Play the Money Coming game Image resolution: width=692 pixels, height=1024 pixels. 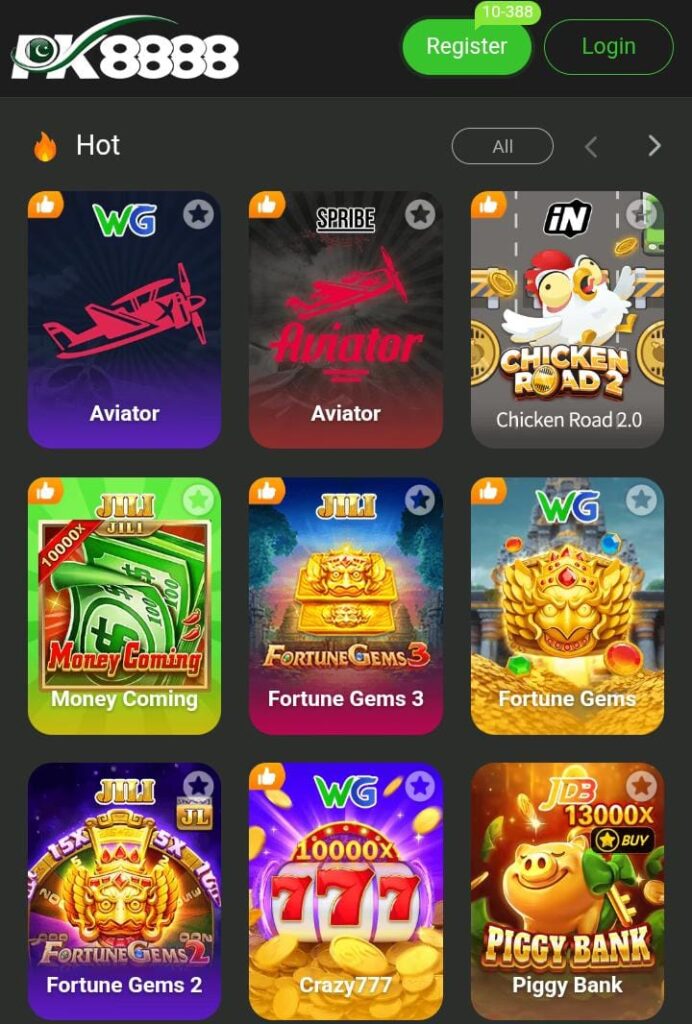click(124, 606)
